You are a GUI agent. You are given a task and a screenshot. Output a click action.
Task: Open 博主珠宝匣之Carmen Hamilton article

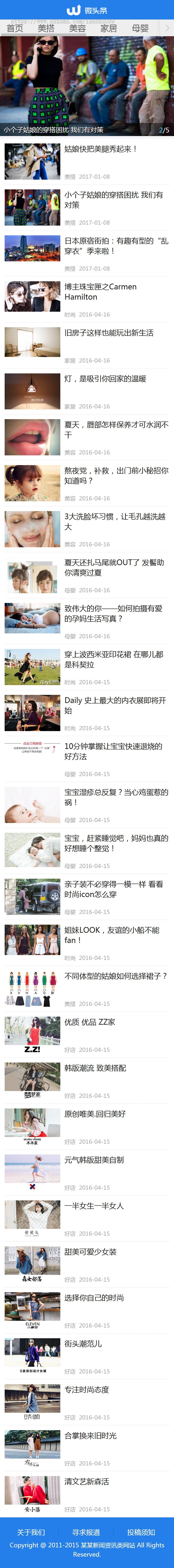pyautogui.click(x=101, y=292)
